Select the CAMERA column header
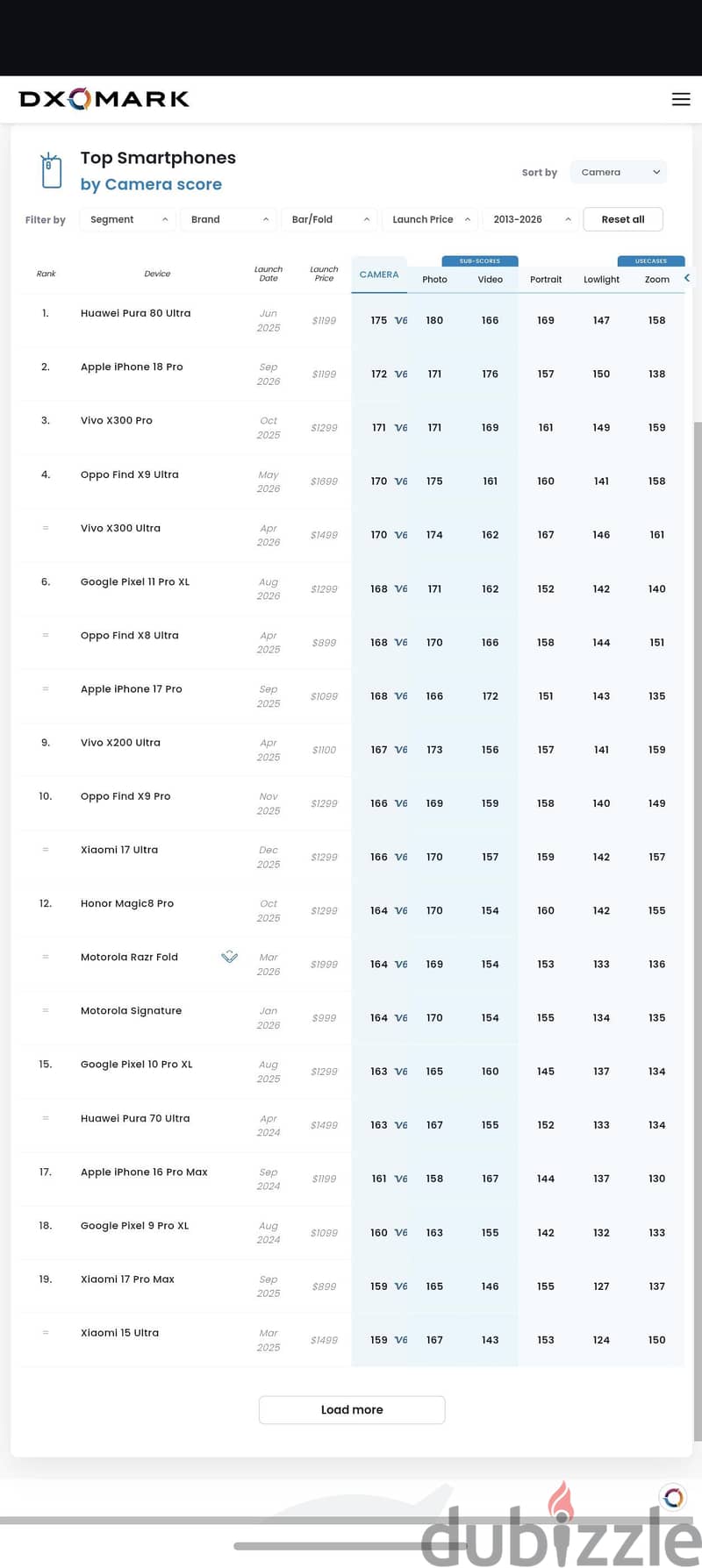Screen dimensions: 702x1568 coord(379,274)
